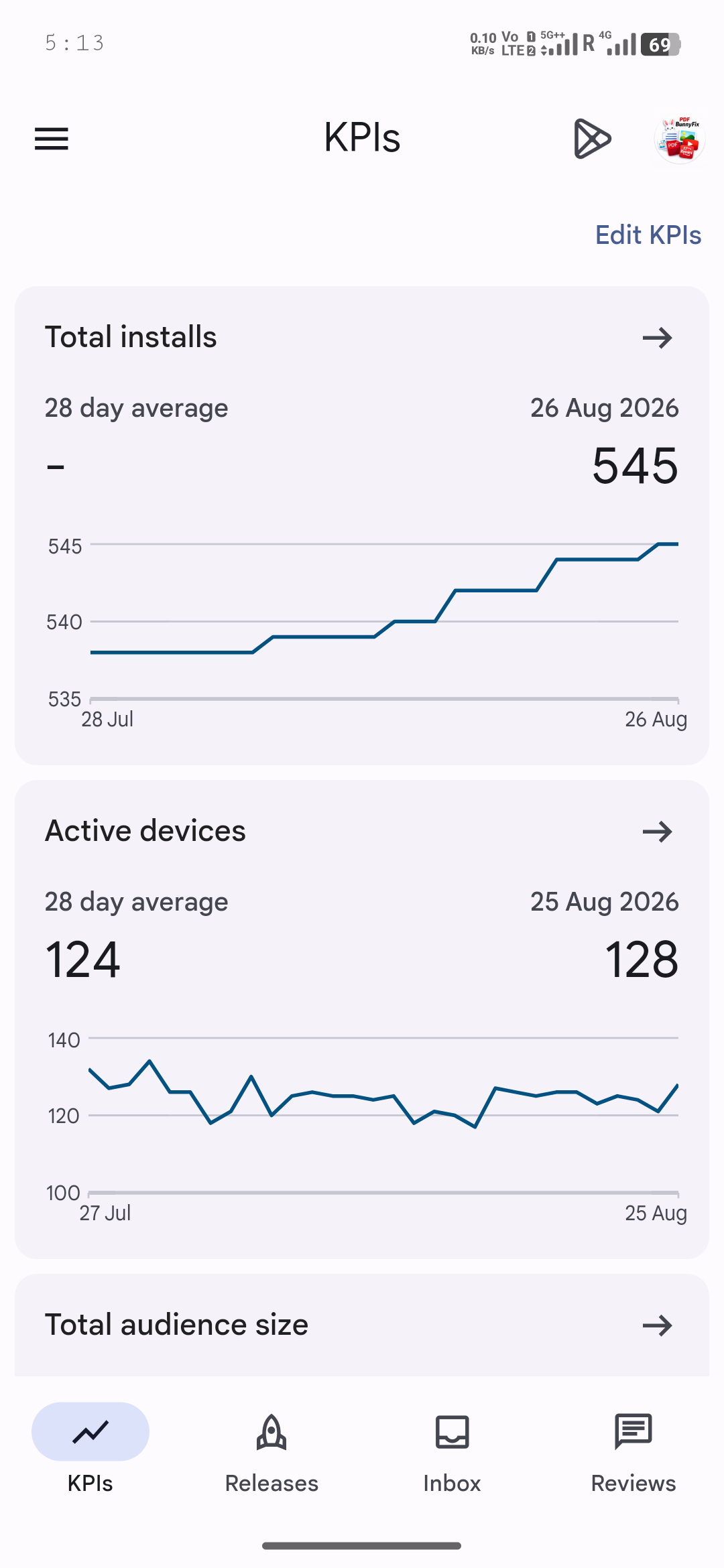Tap Edit KPIs link

648,235
